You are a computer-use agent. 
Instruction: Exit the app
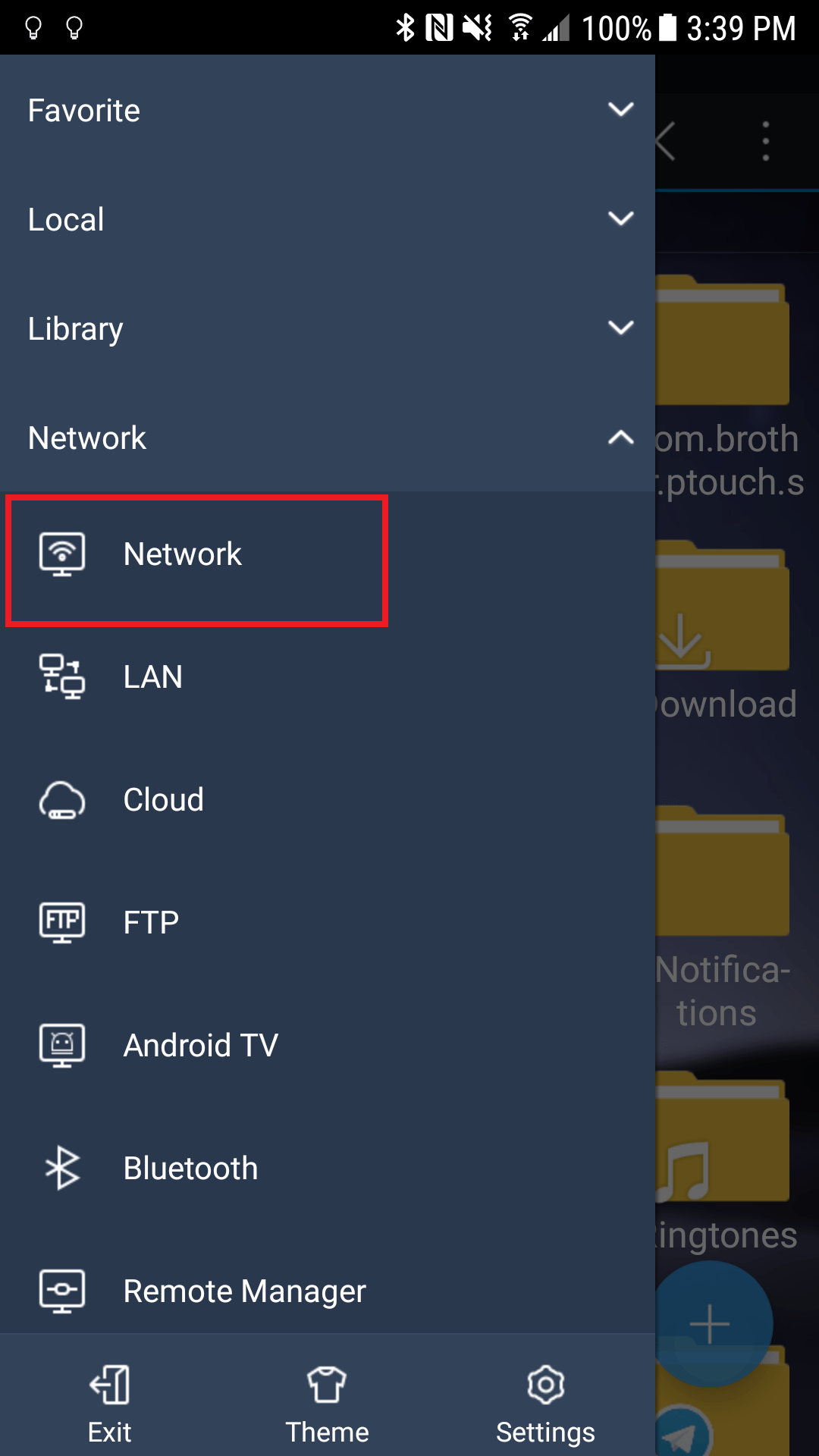pyautogui.click(x=109, y=1404)
